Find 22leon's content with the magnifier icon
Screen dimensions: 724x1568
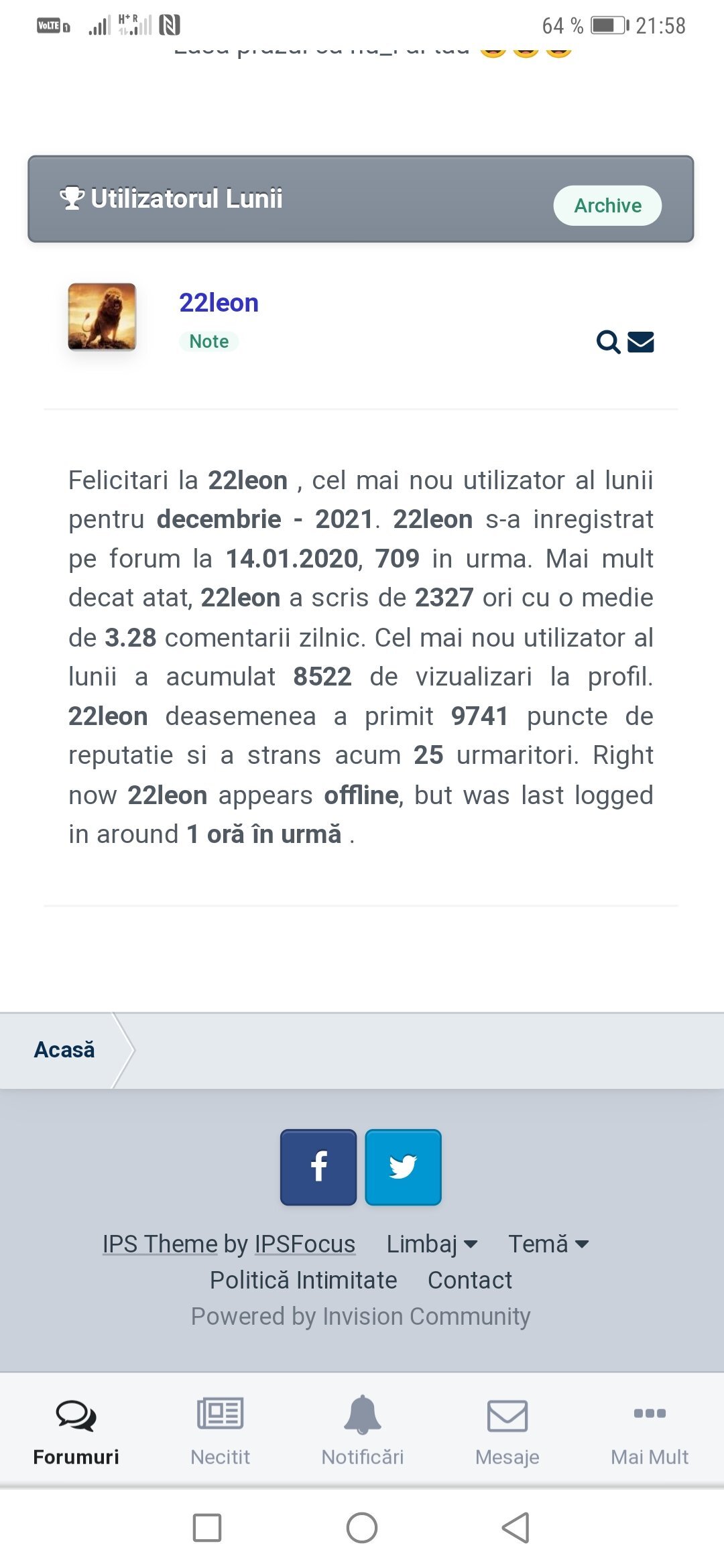pyautogui.click(x=608, y=342)
